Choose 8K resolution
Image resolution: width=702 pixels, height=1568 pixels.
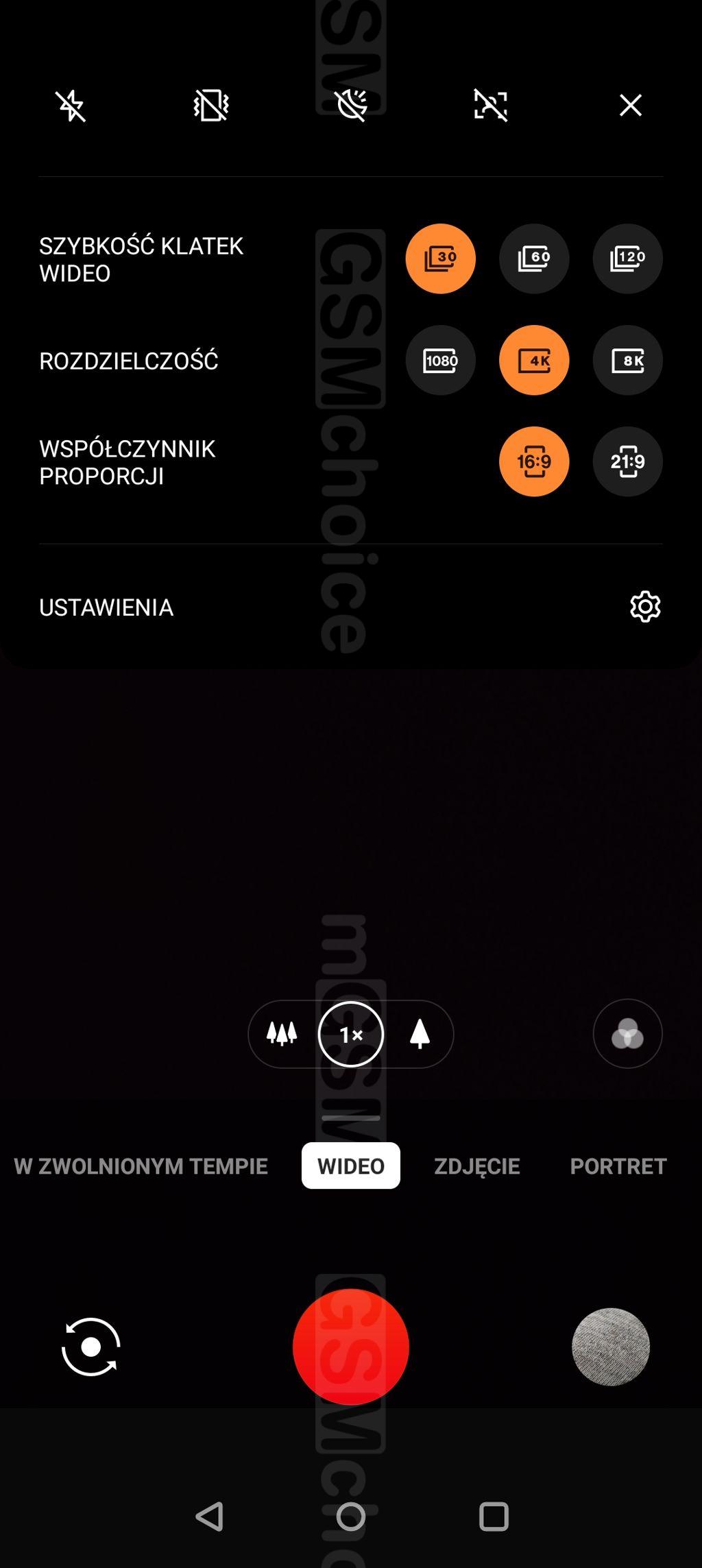[627, 360]
